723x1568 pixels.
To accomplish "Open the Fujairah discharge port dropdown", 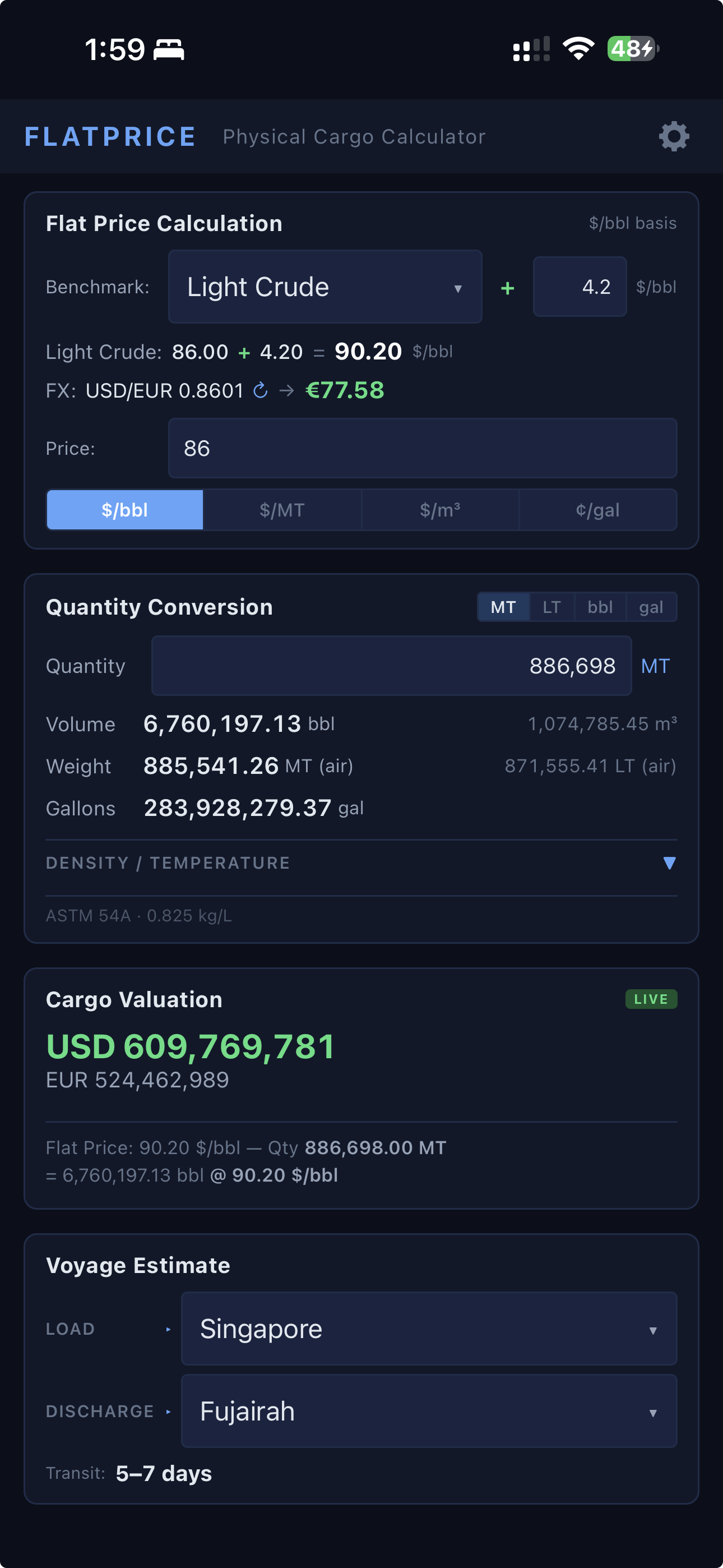I will pyautogui.click(x=429, y=1411).
